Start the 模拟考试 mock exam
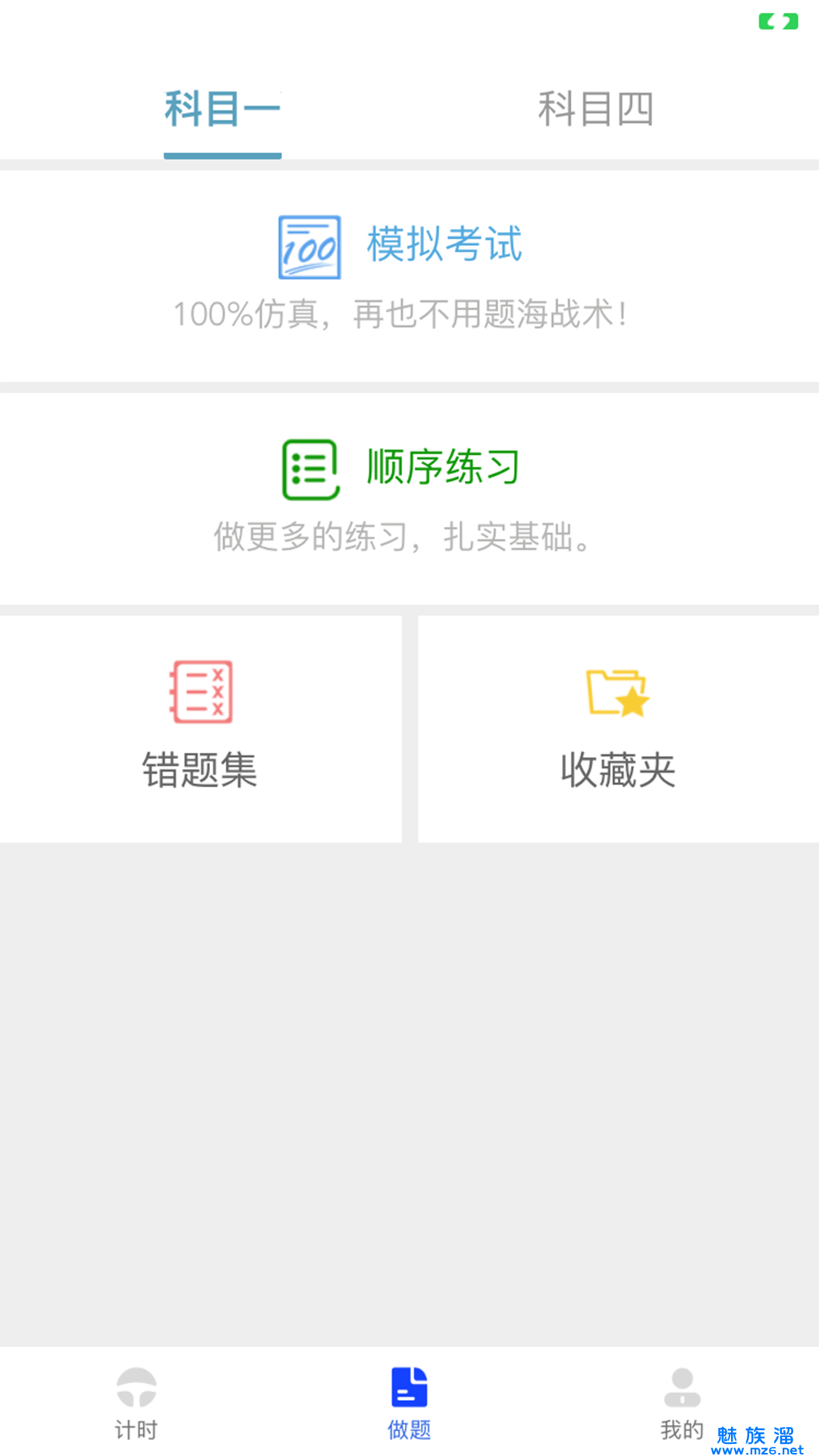The width and height of the screenshot is (819, 1456). pyautogui.click(x=409, y=275)
